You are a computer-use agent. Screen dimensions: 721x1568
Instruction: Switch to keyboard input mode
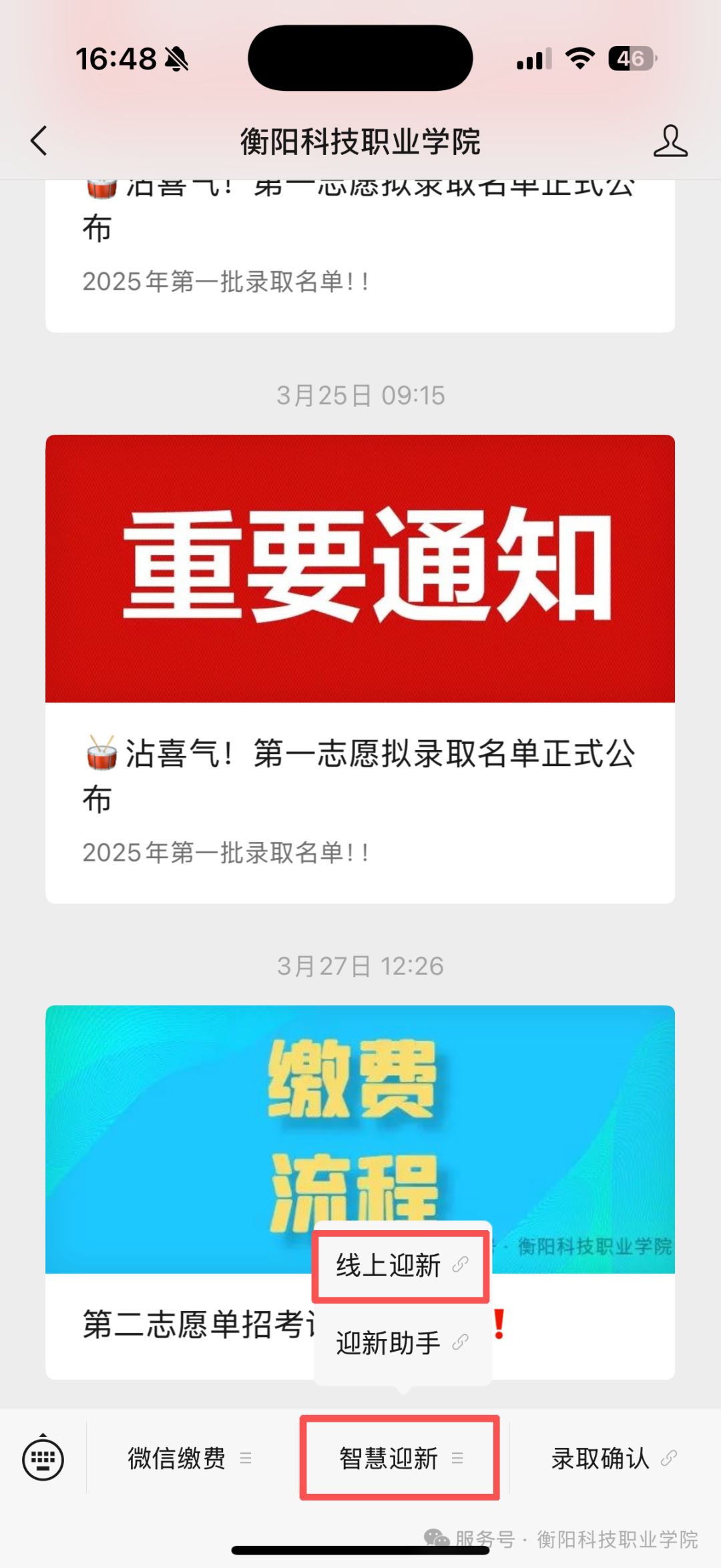click(43, 1459)
